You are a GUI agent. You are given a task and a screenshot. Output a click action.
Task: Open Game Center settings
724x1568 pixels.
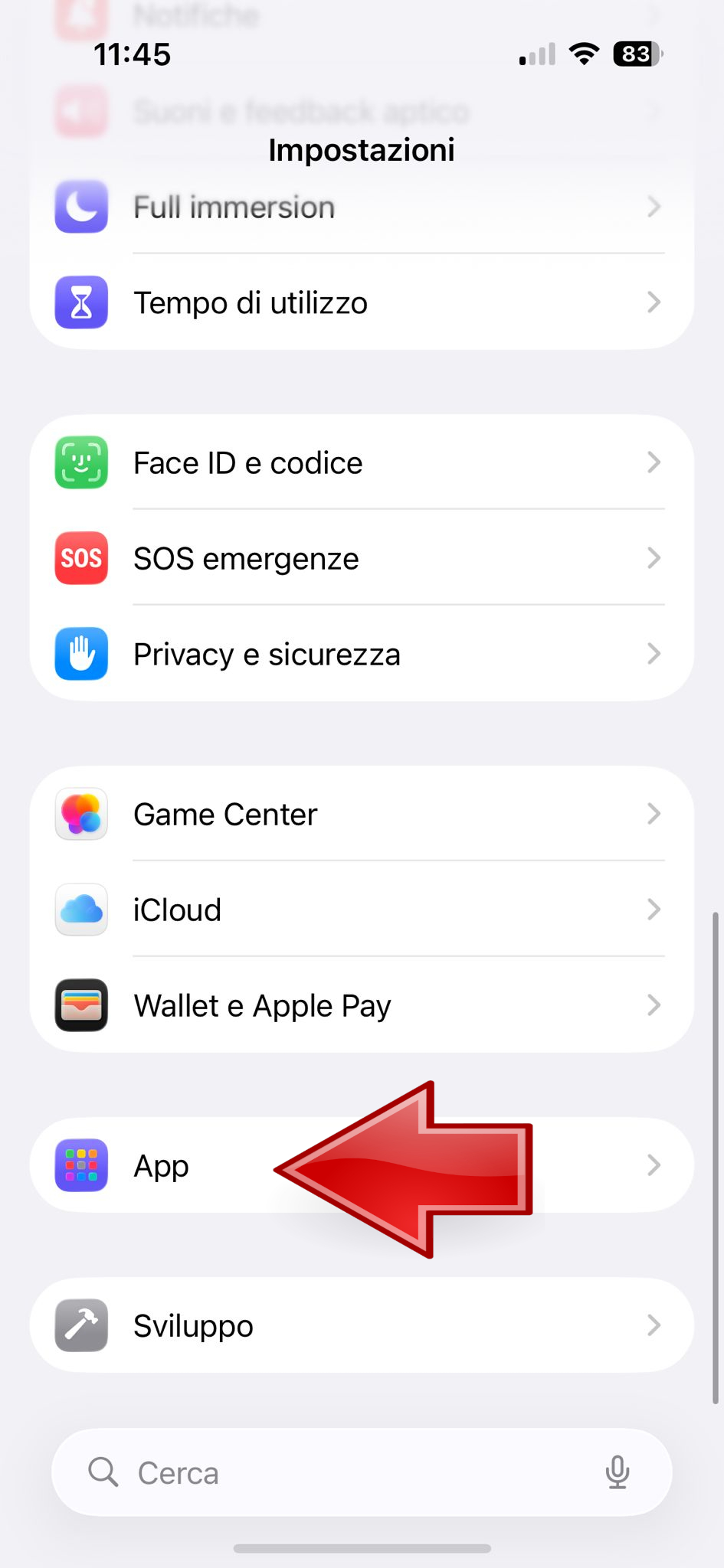360,815
